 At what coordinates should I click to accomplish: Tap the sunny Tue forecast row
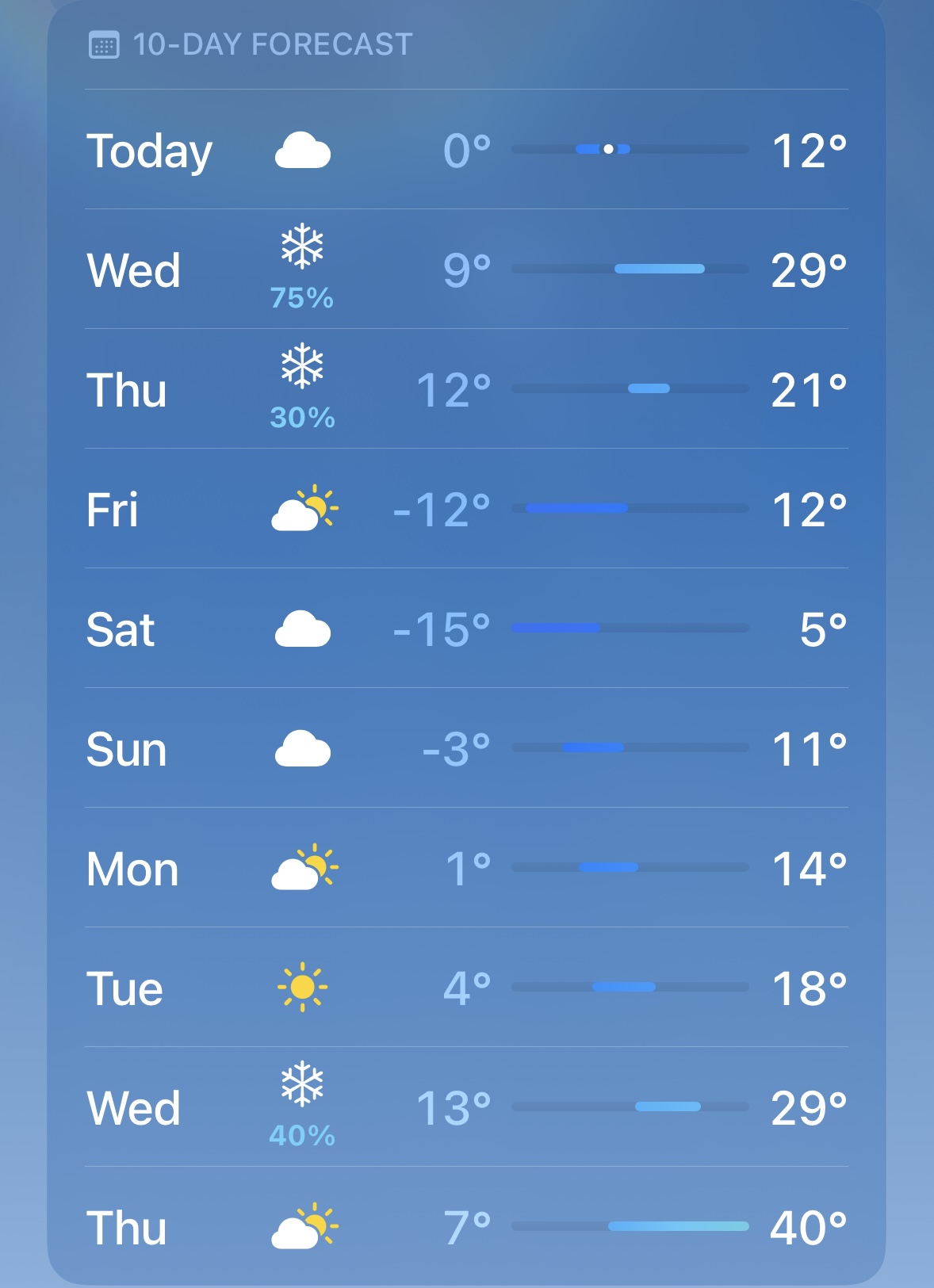466,988
